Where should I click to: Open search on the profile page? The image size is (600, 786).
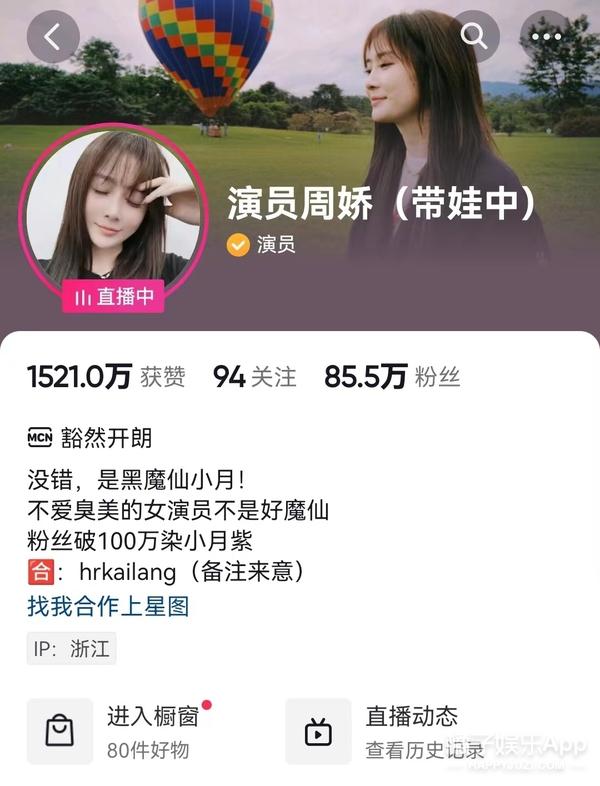(474, 37)
